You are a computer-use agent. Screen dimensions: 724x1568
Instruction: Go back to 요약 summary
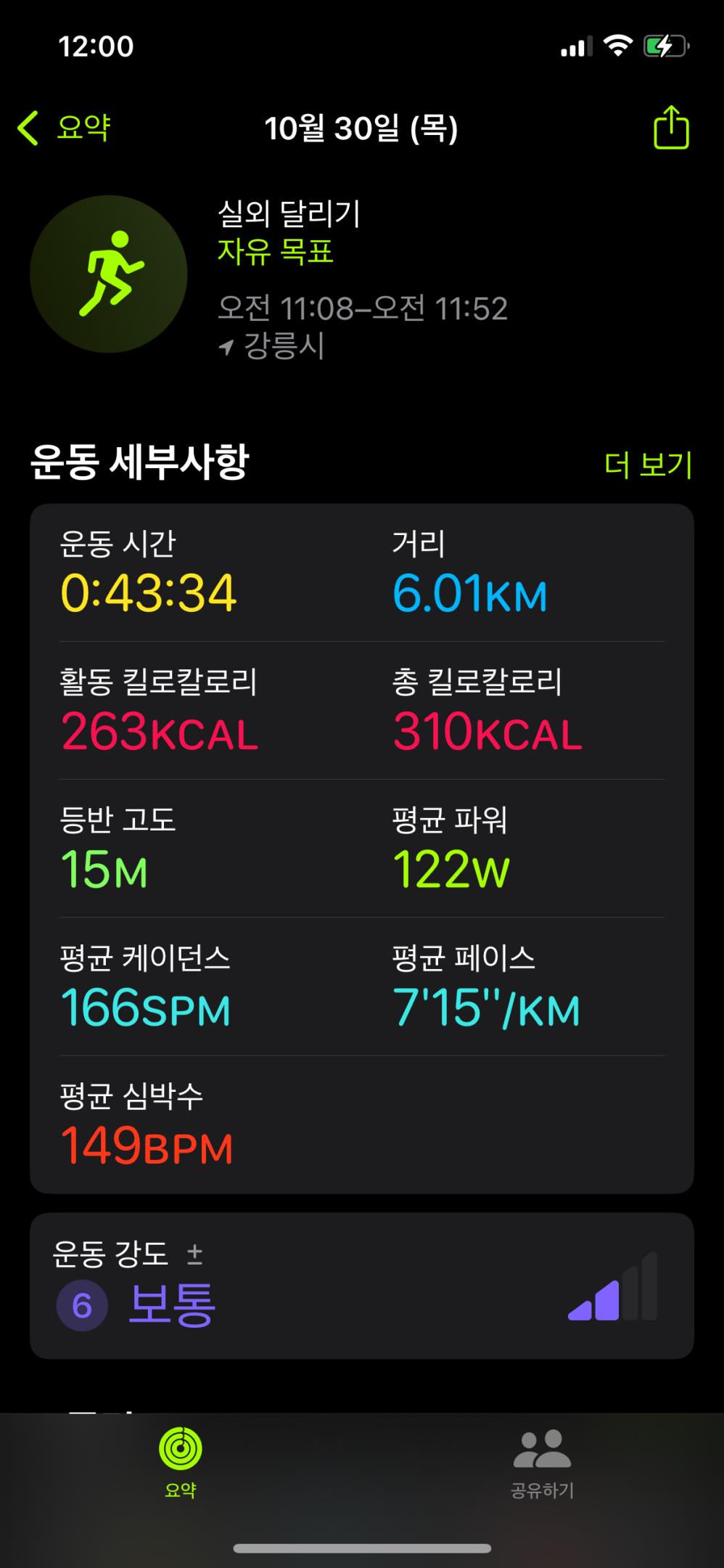tap(65, 128)
